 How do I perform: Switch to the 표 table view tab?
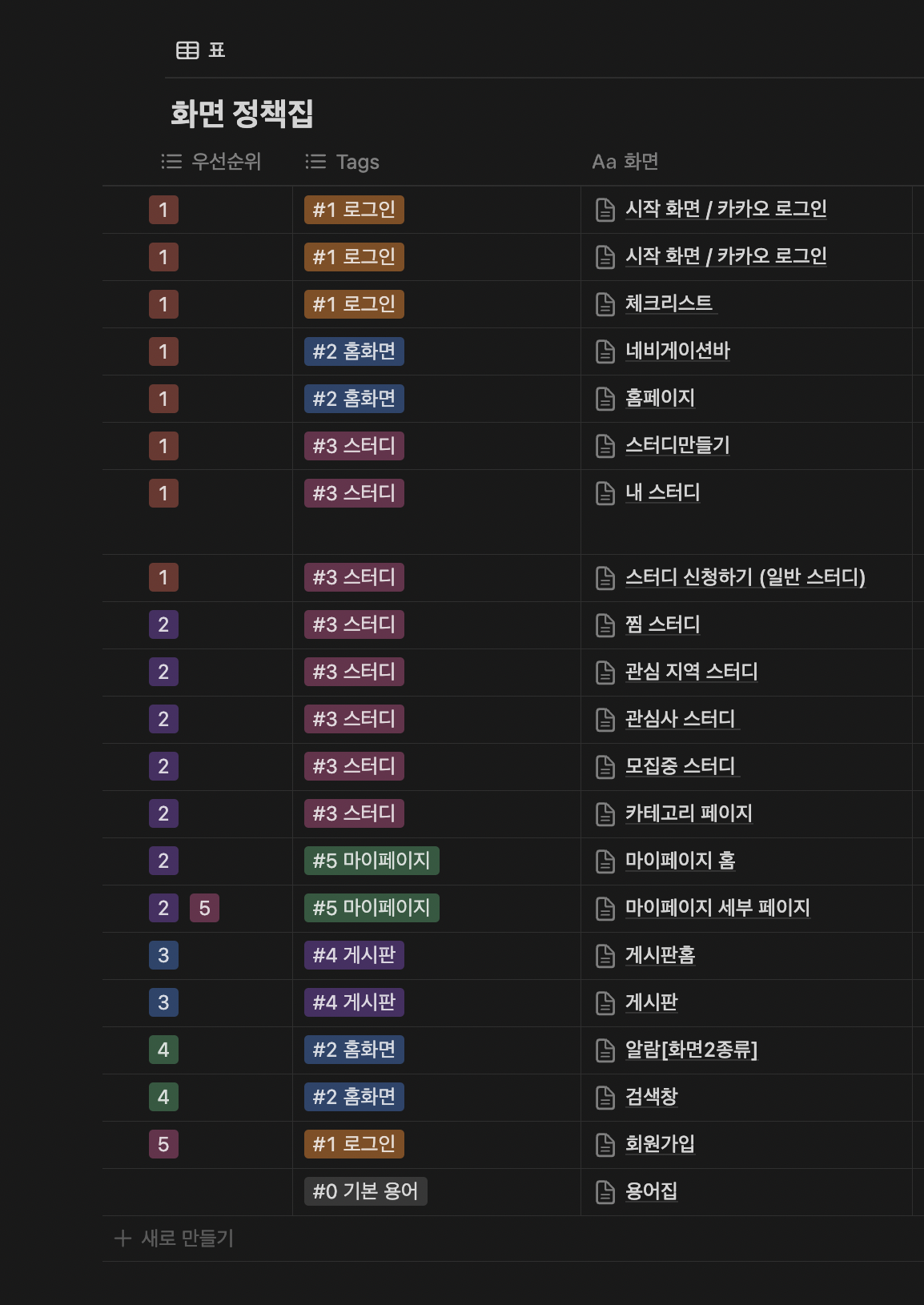coord(201,50)
